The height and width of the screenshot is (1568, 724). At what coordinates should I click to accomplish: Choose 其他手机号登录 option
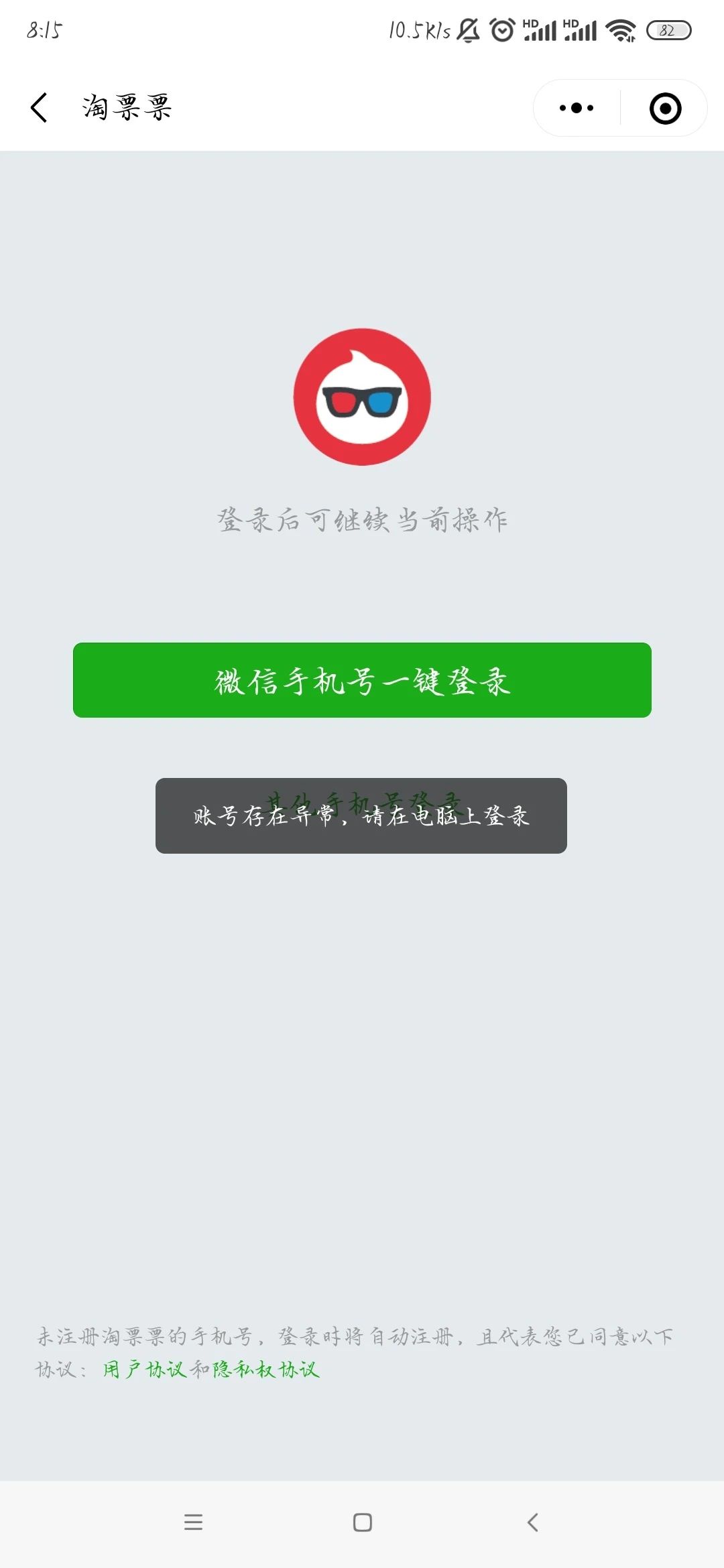pos(363,803)
